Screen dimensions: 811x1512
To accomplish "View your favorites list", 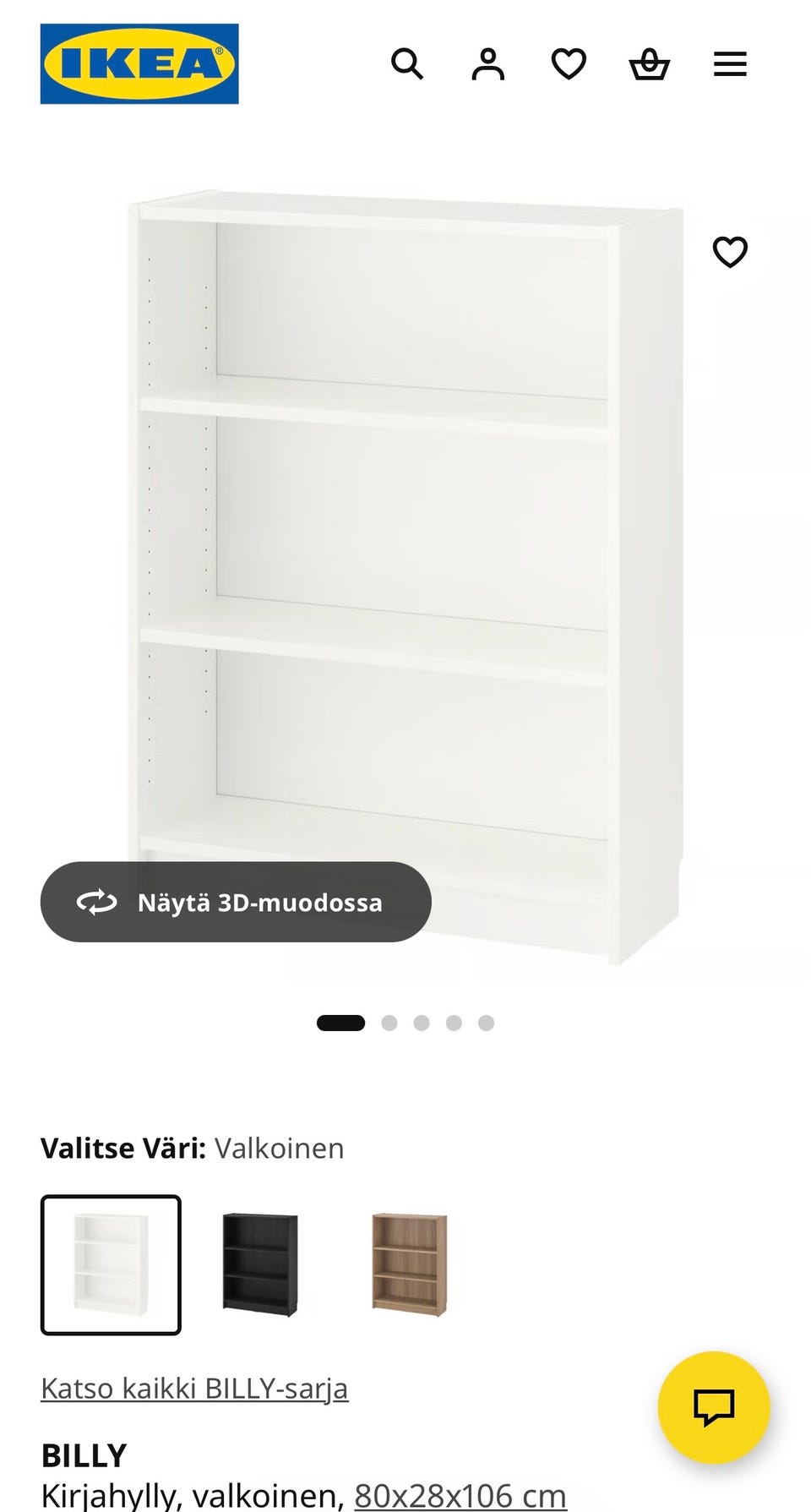I will point(568,63).
